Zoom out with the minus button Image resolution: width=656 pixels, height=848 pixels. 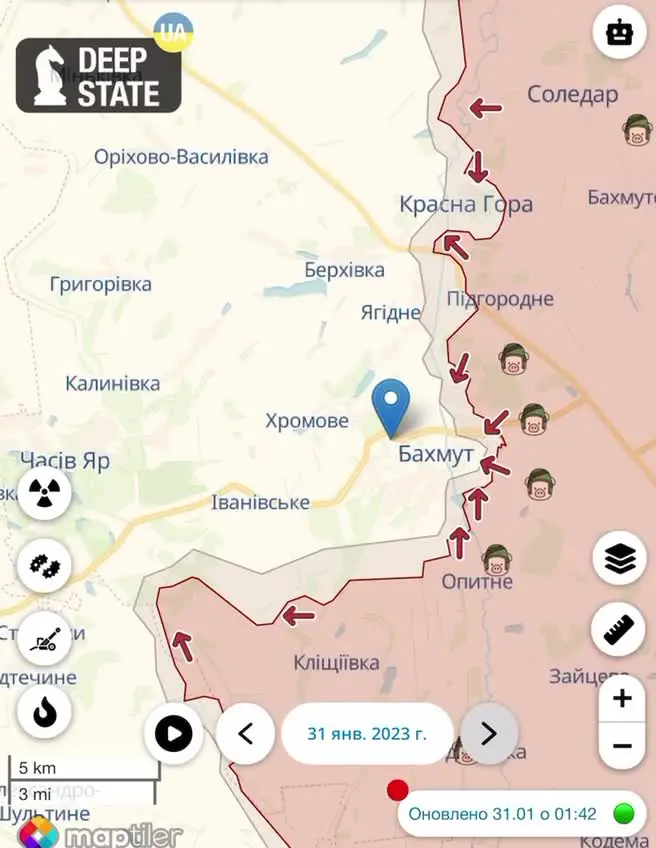coord(622,746)
